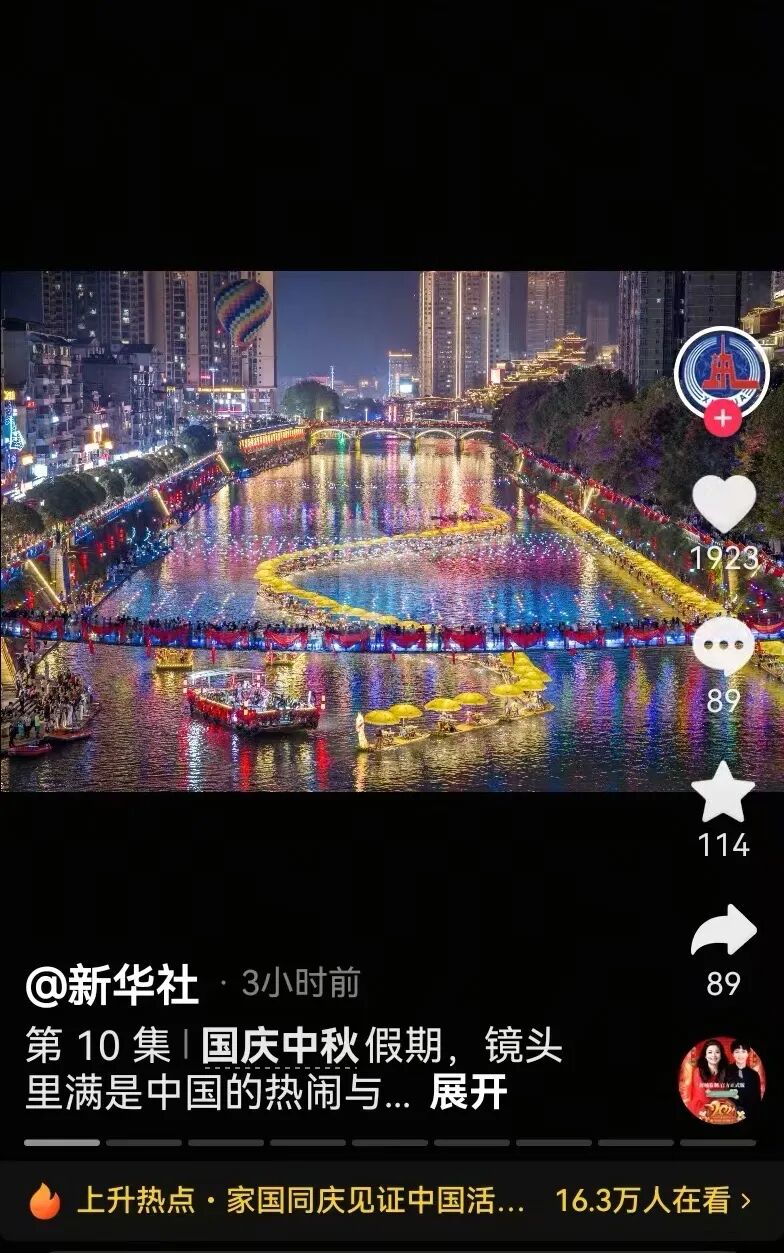The image size is (784, 1253).
Task: Like this post with the heart icon
Action: (x=723, y=504)
